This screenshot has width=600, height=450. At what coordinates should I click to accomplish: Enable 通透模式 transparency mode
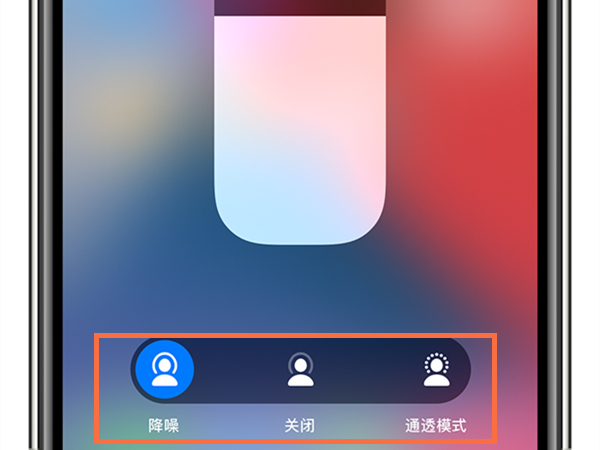(x=435, y=371)
